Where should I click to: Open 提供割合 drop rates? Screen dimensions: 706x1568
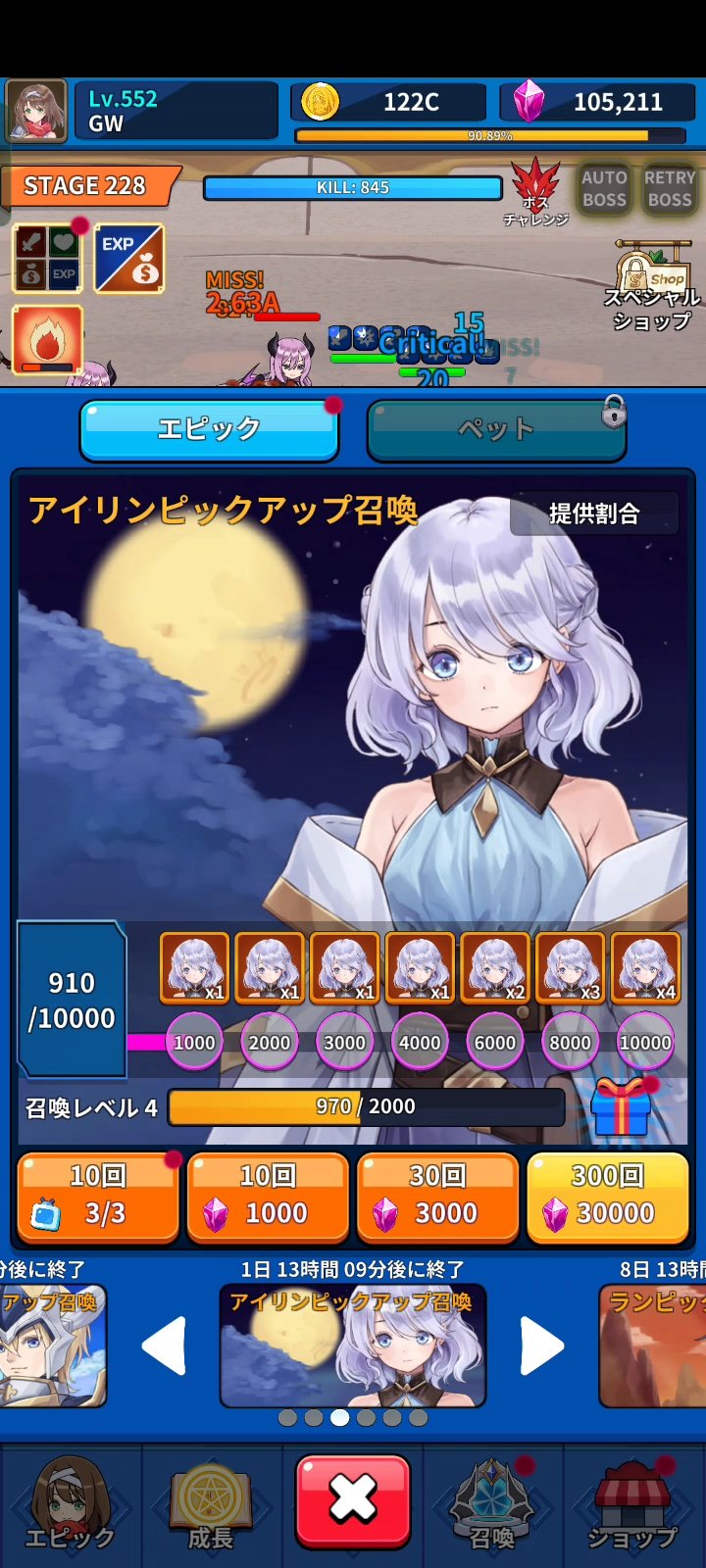click(x=594, y=514)
